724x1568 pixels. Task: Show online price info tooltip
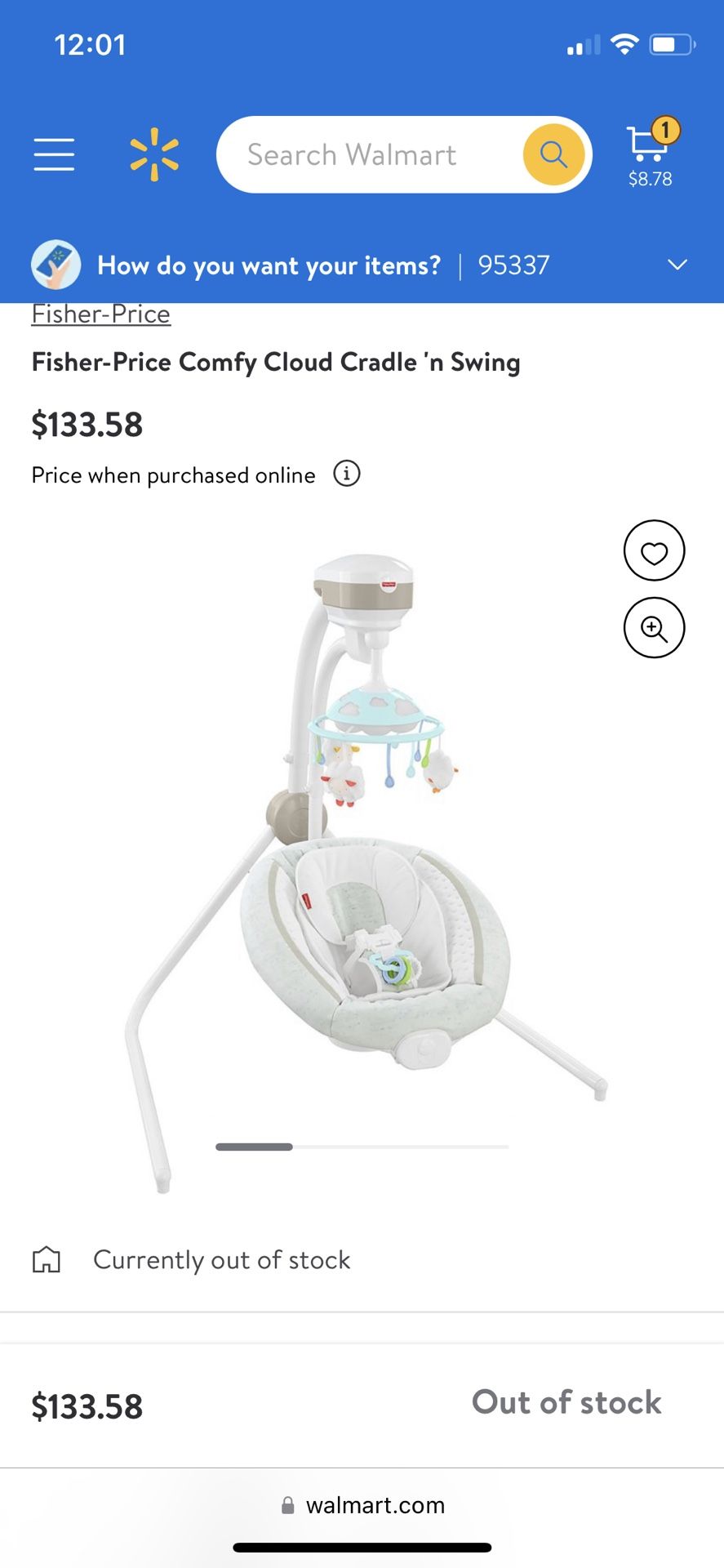[x=347, y=474]
